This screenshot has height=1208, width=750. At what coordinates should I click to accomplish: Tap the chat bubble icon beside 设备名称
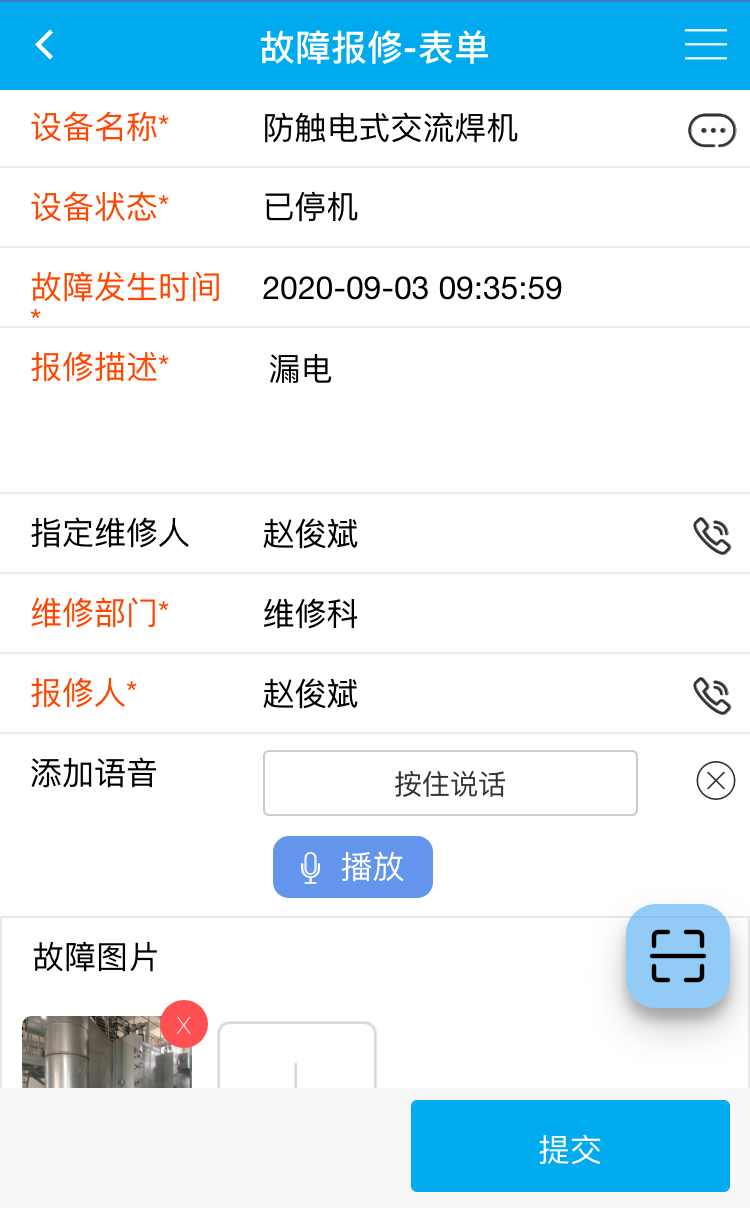point(711,131)
